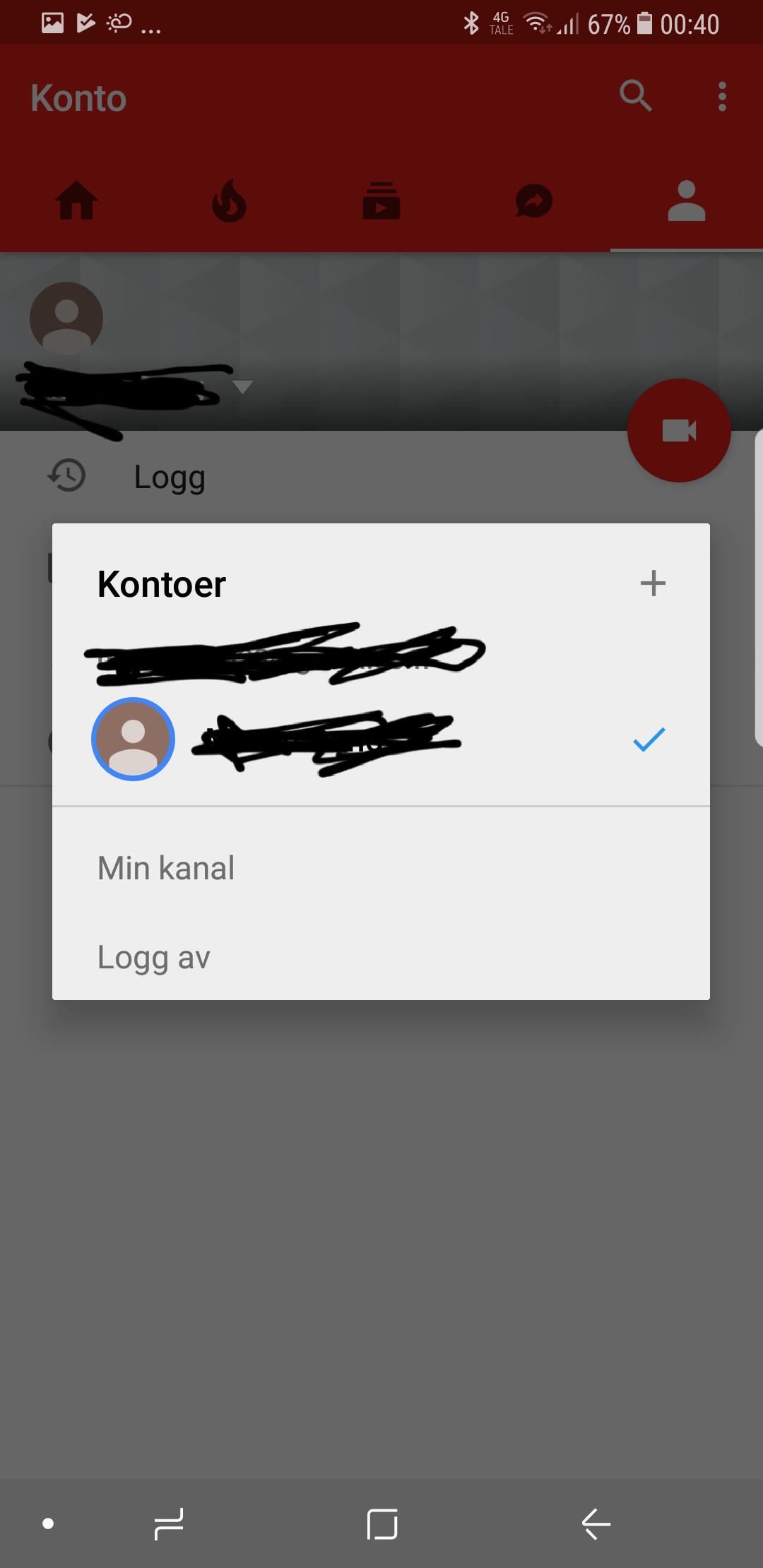This screenshot has height=1568, width=763.
Task: Add a new account with the plus icon
Action: pos(653,583)
